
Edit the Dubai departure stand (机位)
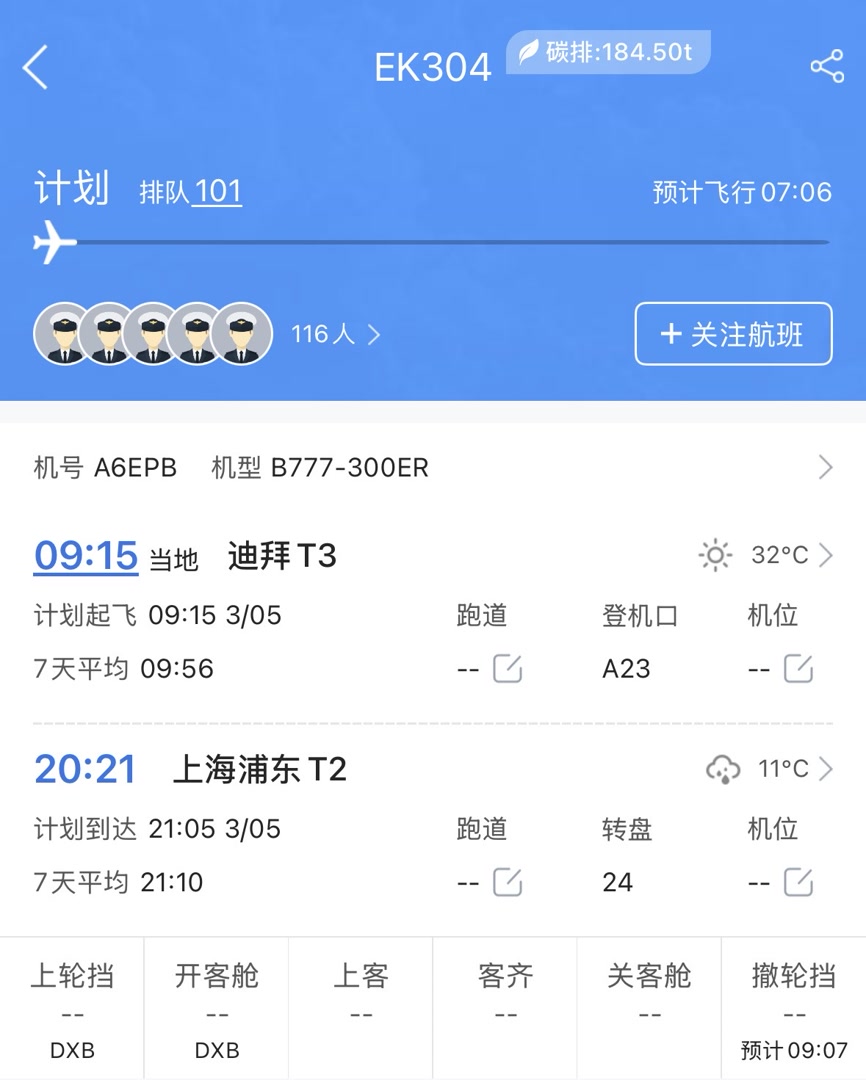(x=798, y=668)
